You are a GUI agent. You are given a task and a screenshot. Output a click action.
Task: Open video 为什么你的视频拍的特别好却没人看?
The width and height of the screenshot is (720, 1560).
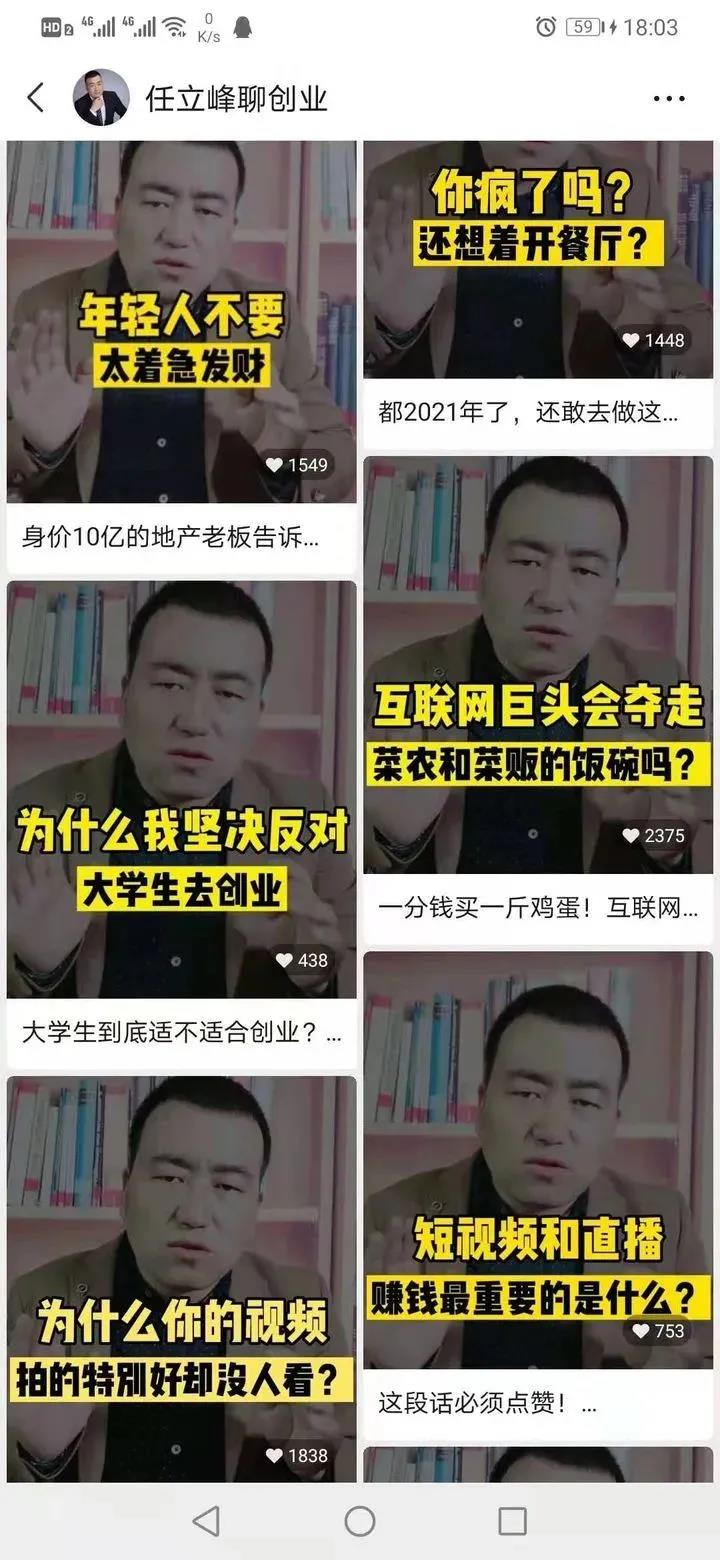point(182,1278)
